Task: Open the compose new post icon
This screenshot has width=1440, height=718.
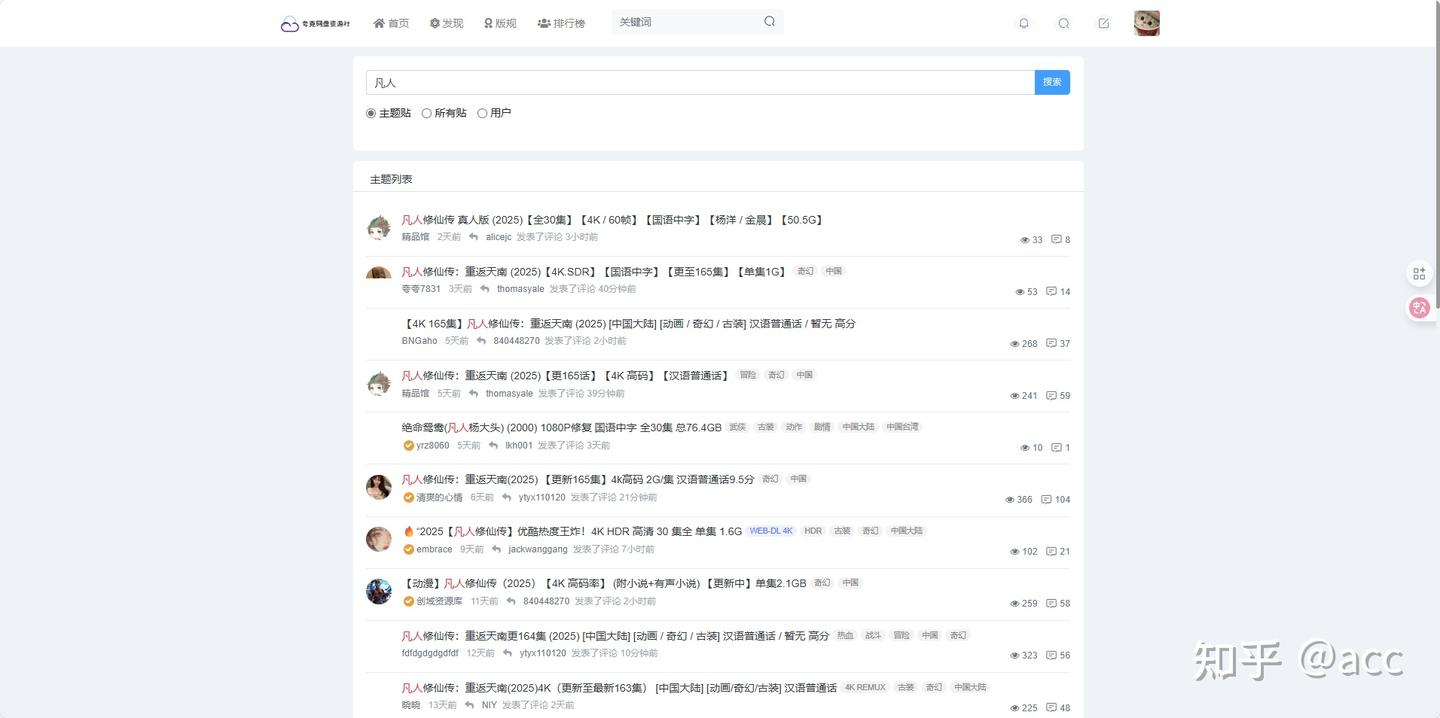Action: pyautogui.click(x=1103, y=23)
